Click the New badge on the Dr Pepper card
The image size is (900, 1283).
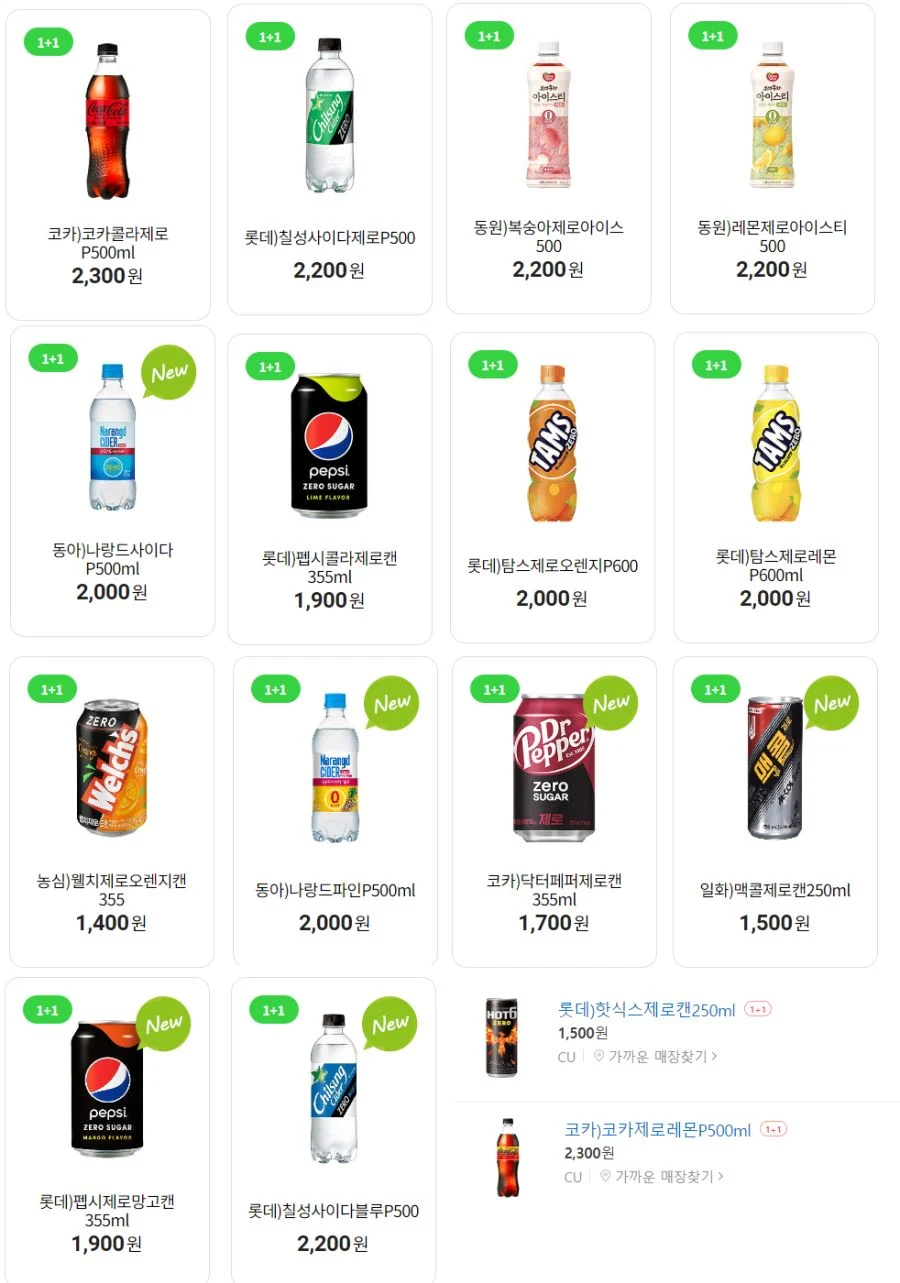click(611, 703)
